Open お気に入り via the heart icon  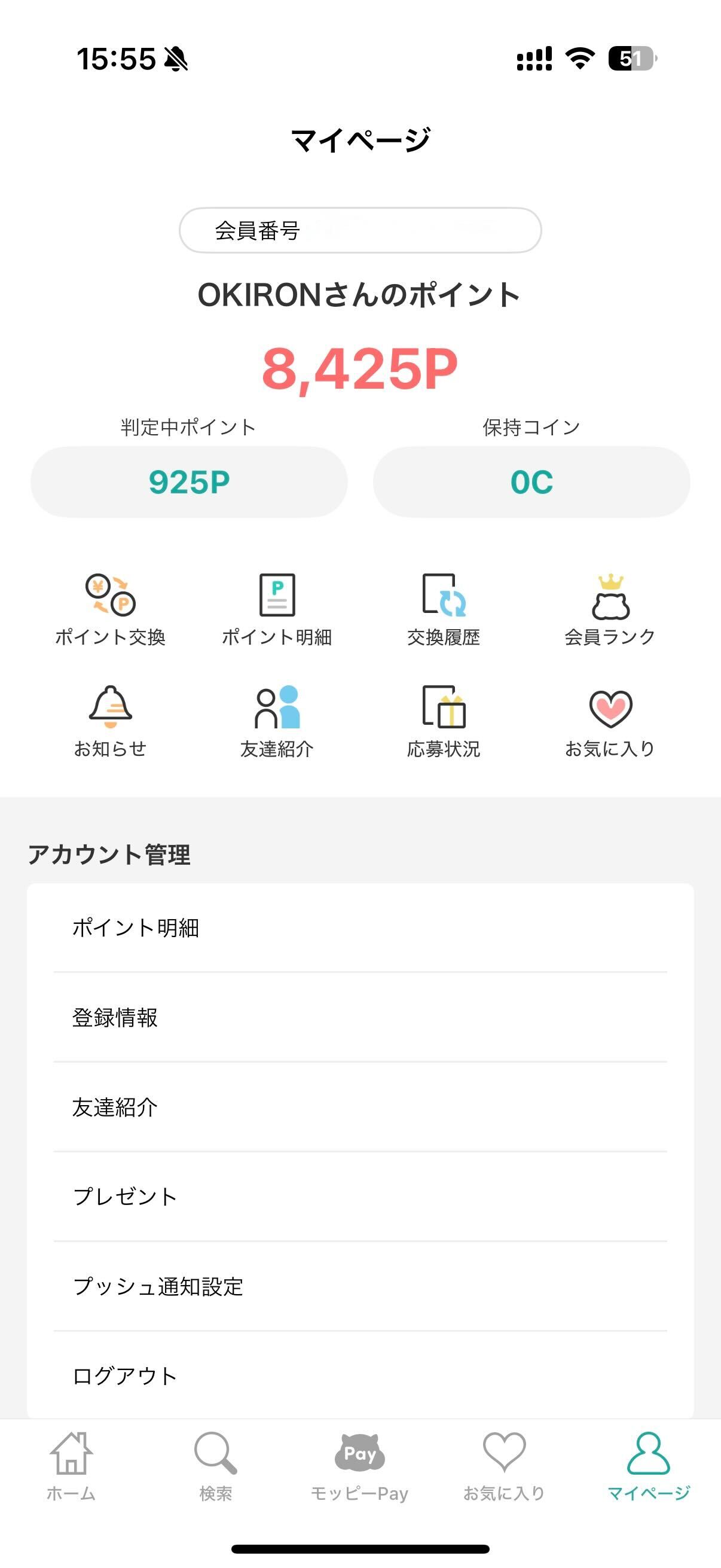pyautogui.click(x=610, y=721)
